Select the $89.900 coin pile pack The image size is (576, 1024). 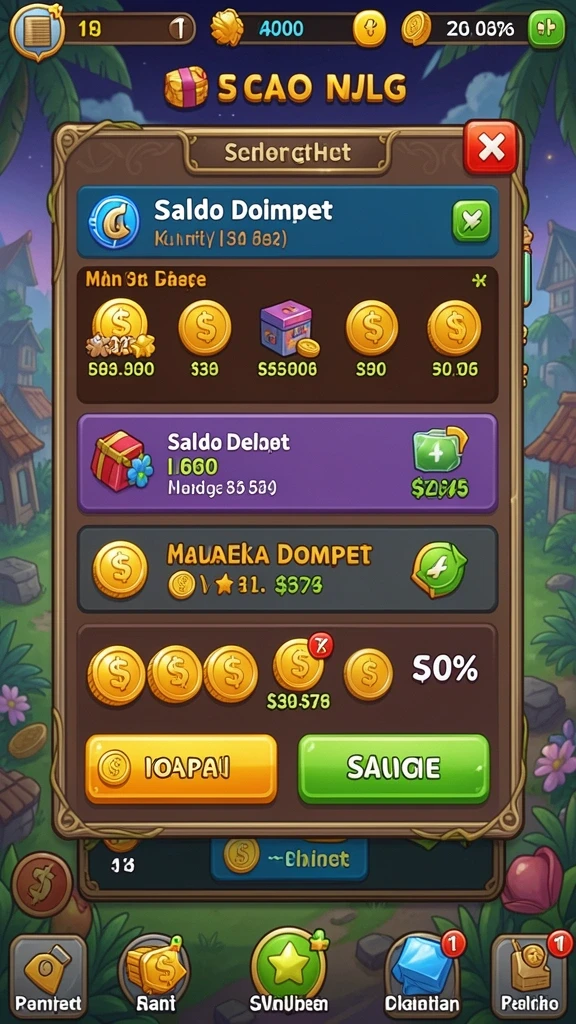pos(121,338)
